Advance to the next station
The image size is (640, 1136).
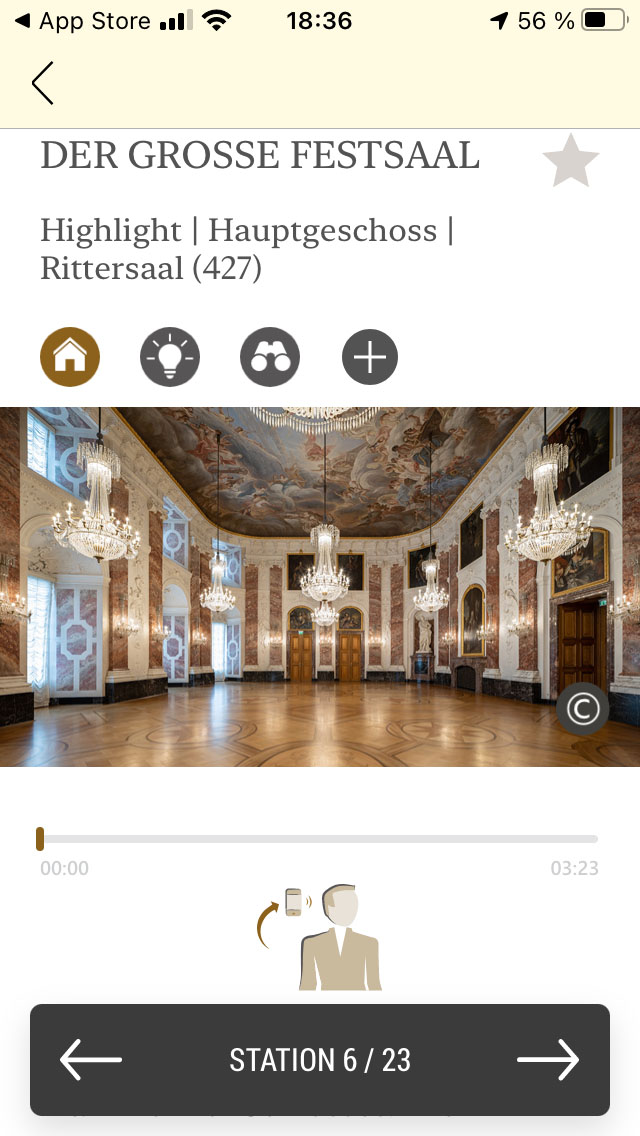548,1059
